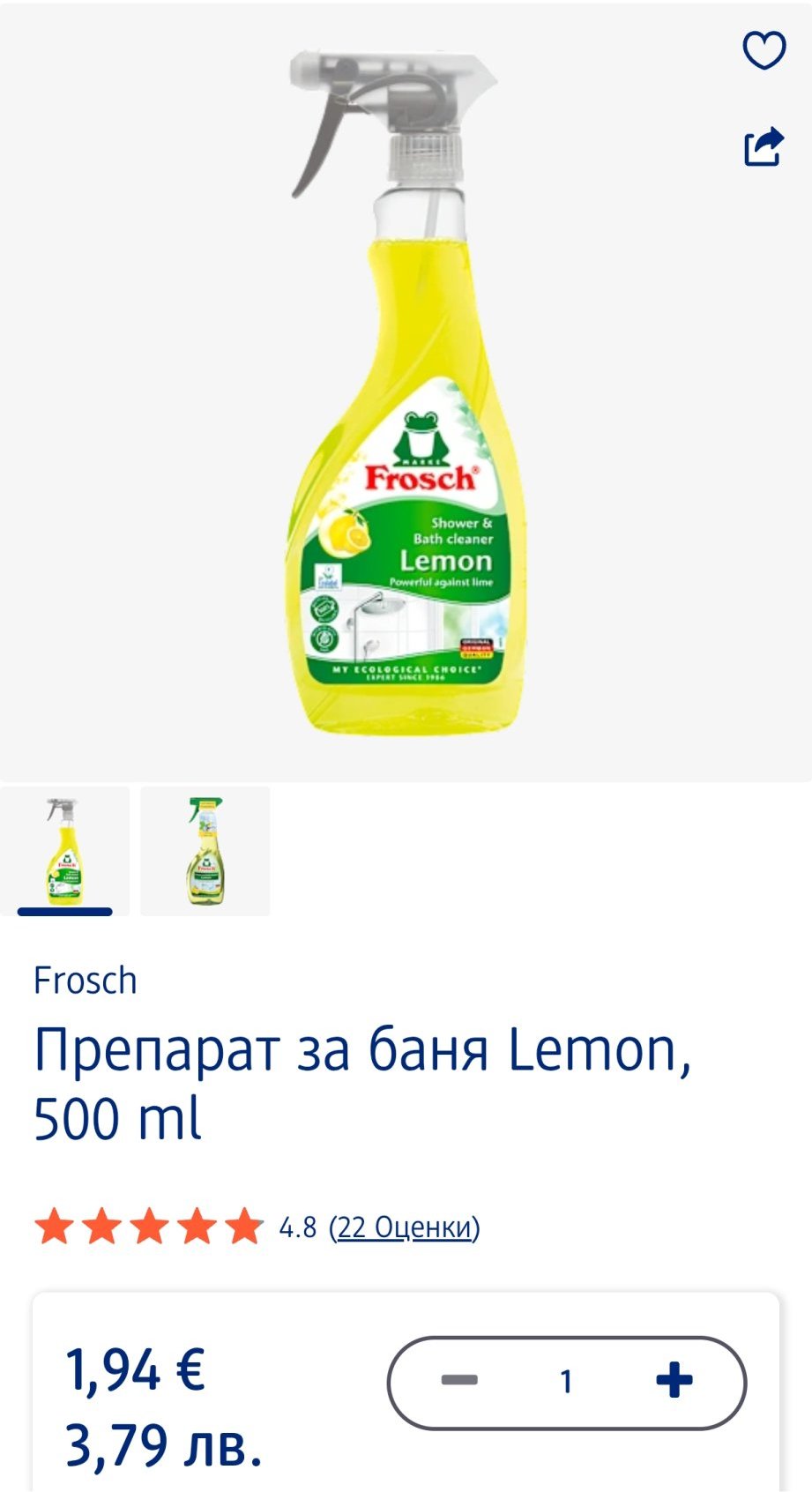Select the first yellow bottle thumbnail
The width and height of the screenshot is (812, 1492).
pos(65,851)
